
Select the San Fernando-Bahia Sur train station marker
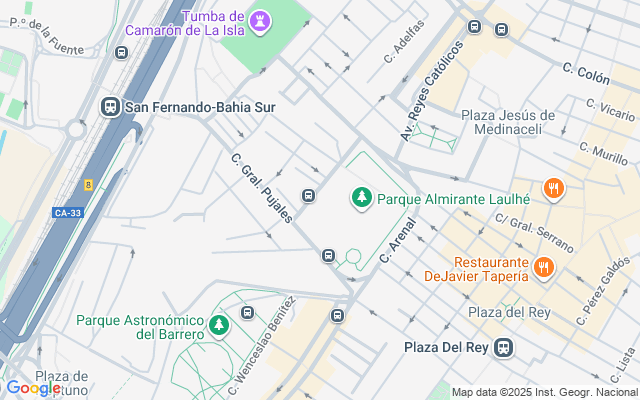pos(109,106)
